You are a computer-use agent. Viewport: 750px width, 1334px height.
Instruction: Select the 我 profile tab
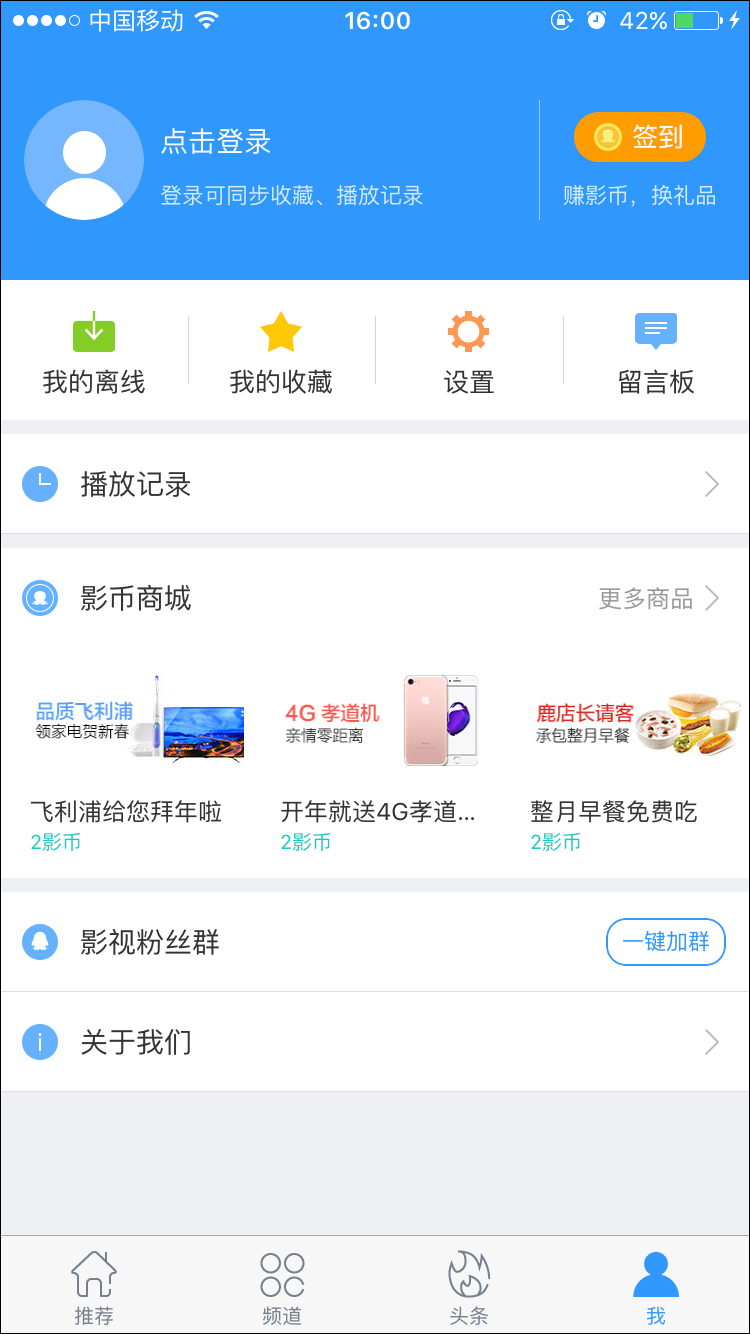tap(656, 1288)
